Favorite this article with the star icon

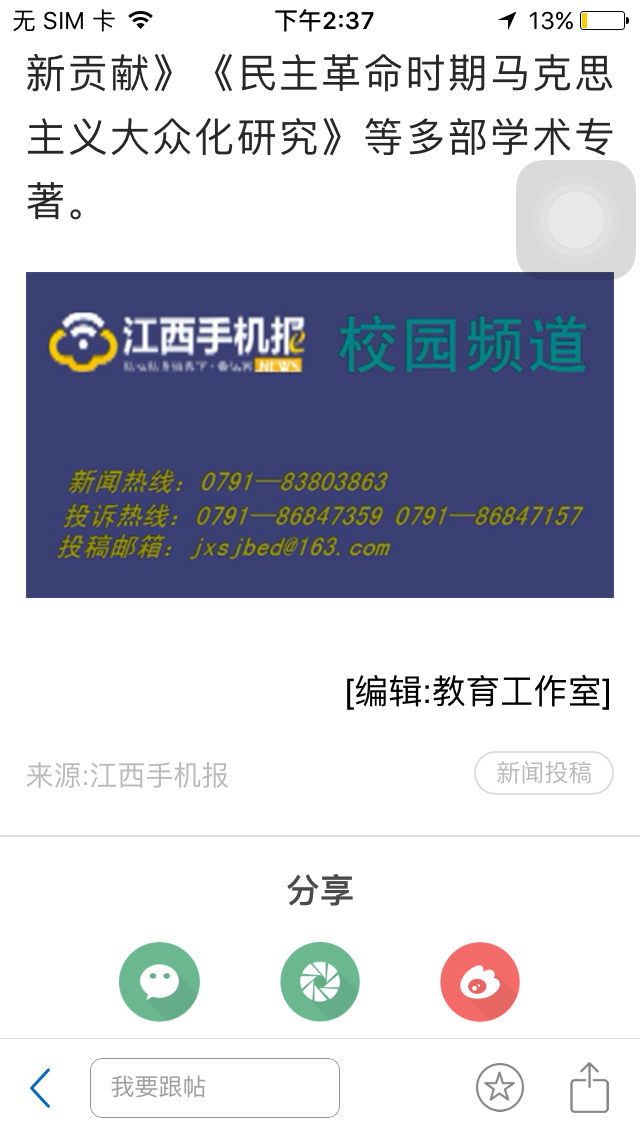point(499,1087)
